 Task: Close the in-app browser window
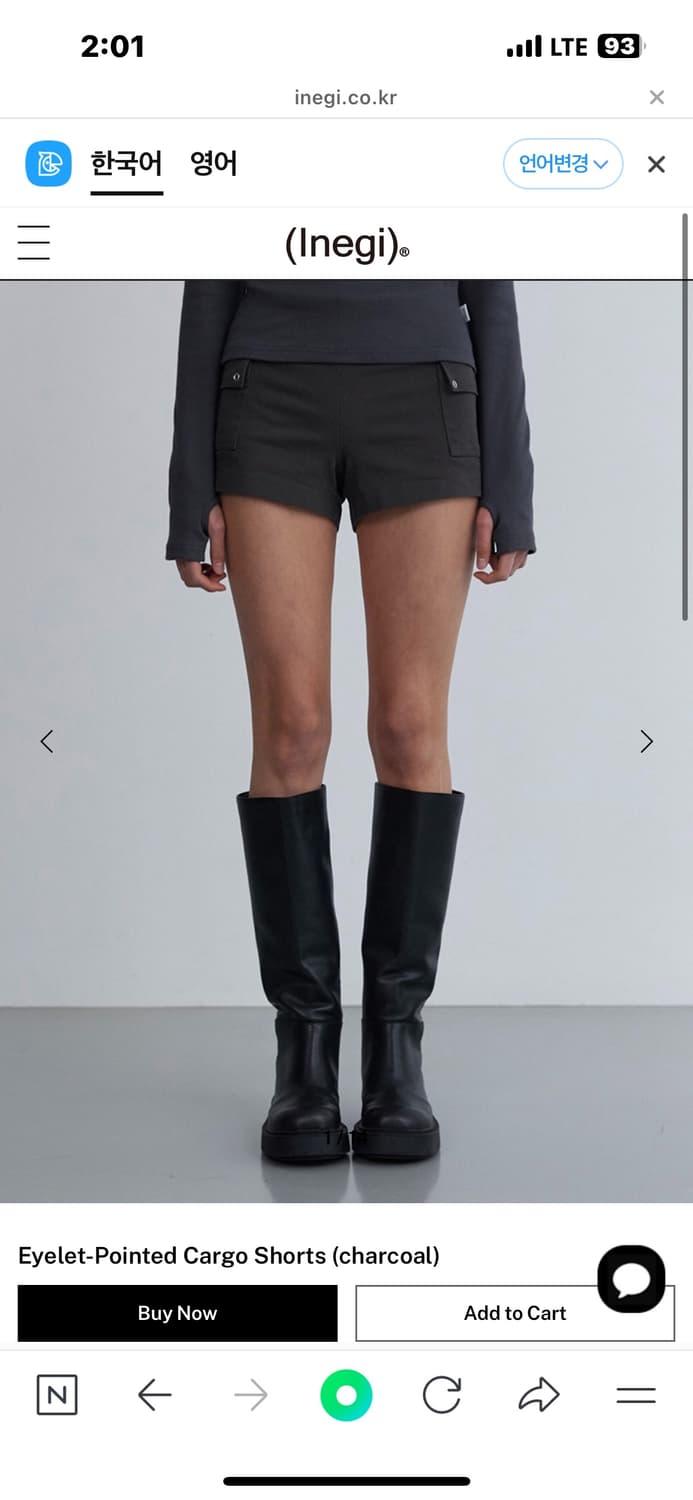coord(656,97)
